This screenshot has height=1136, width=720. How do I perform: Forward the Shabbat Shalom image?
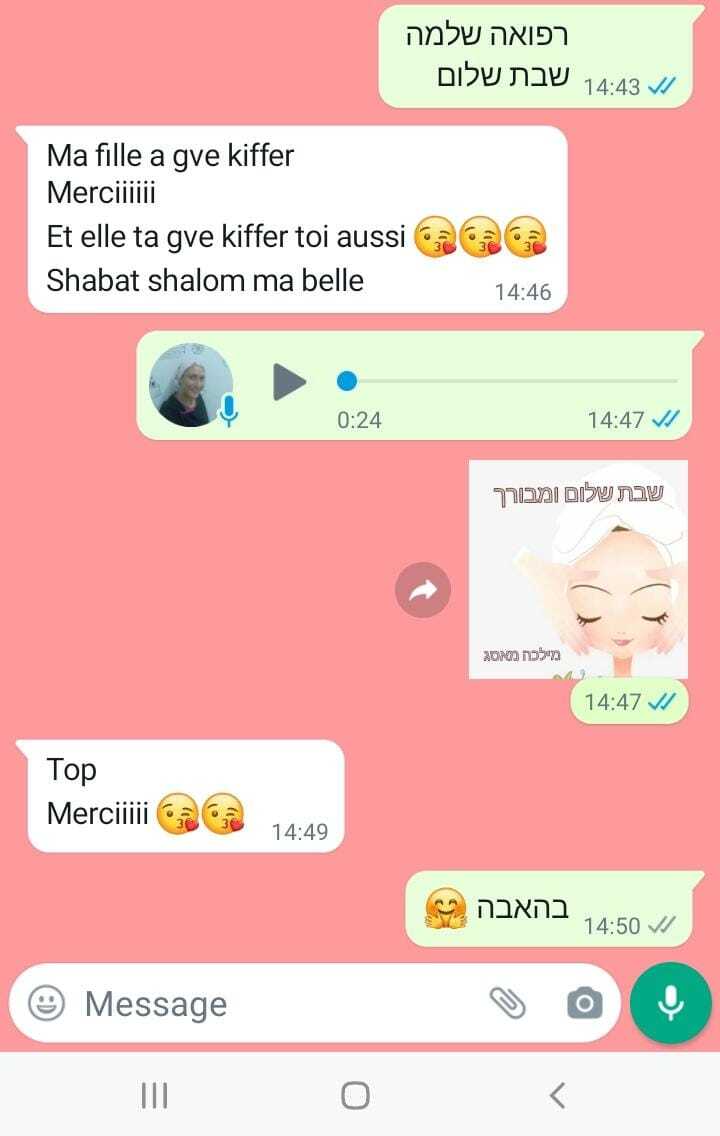click(423, 590)
